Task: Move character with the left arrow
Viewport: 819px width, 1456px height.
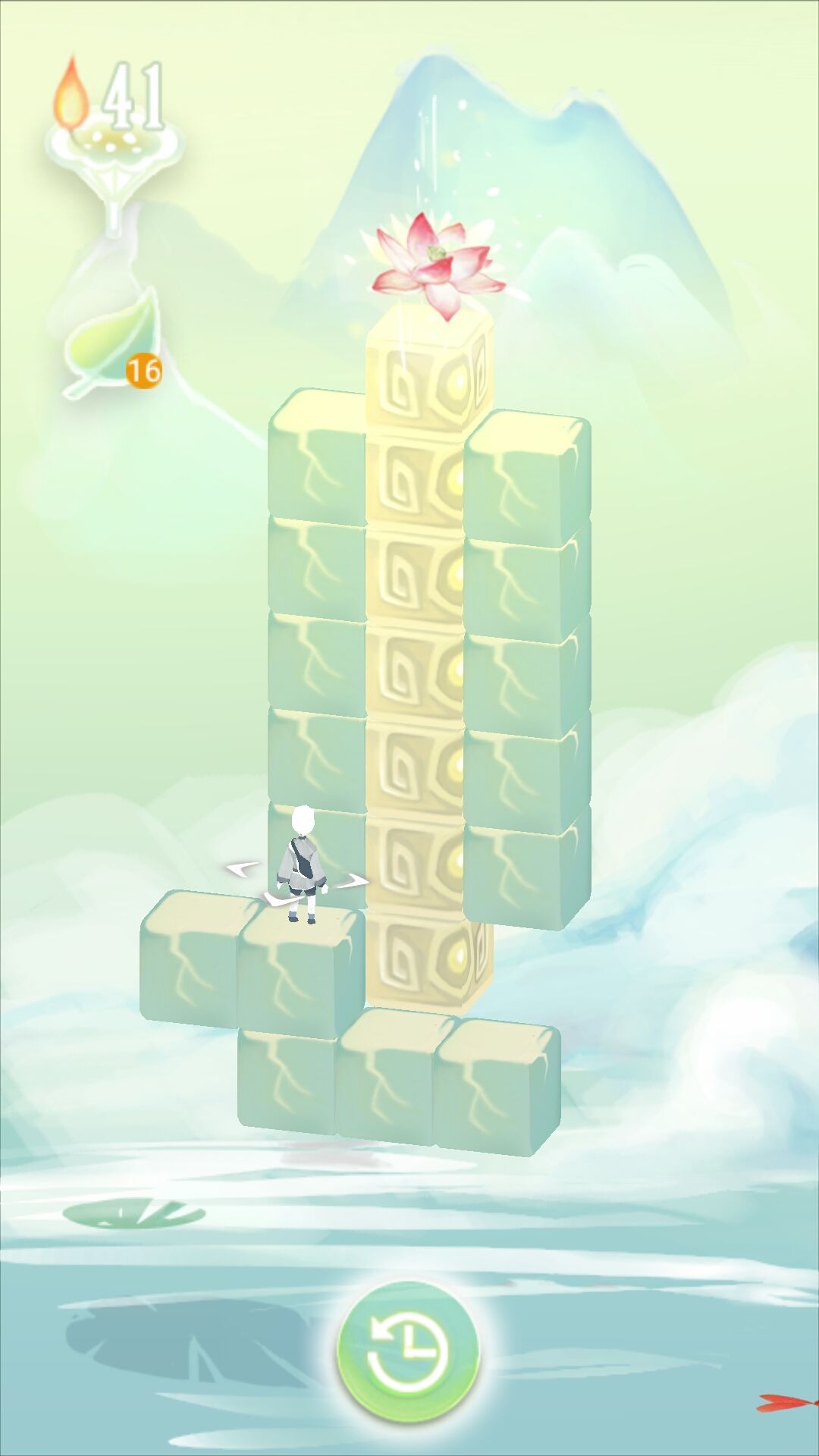Action: [x=241, y=869]
